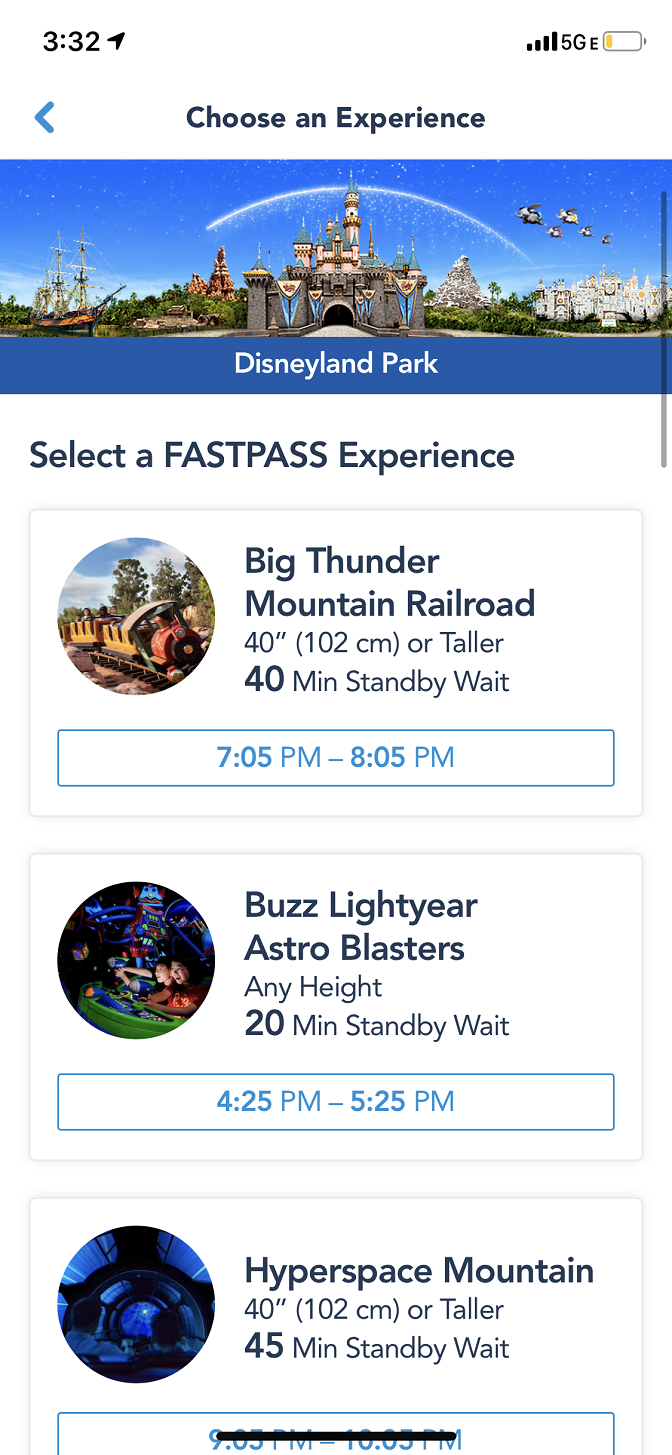Select the 7:05 PM – 8:05 PM time slot

(x=336, y=758)
